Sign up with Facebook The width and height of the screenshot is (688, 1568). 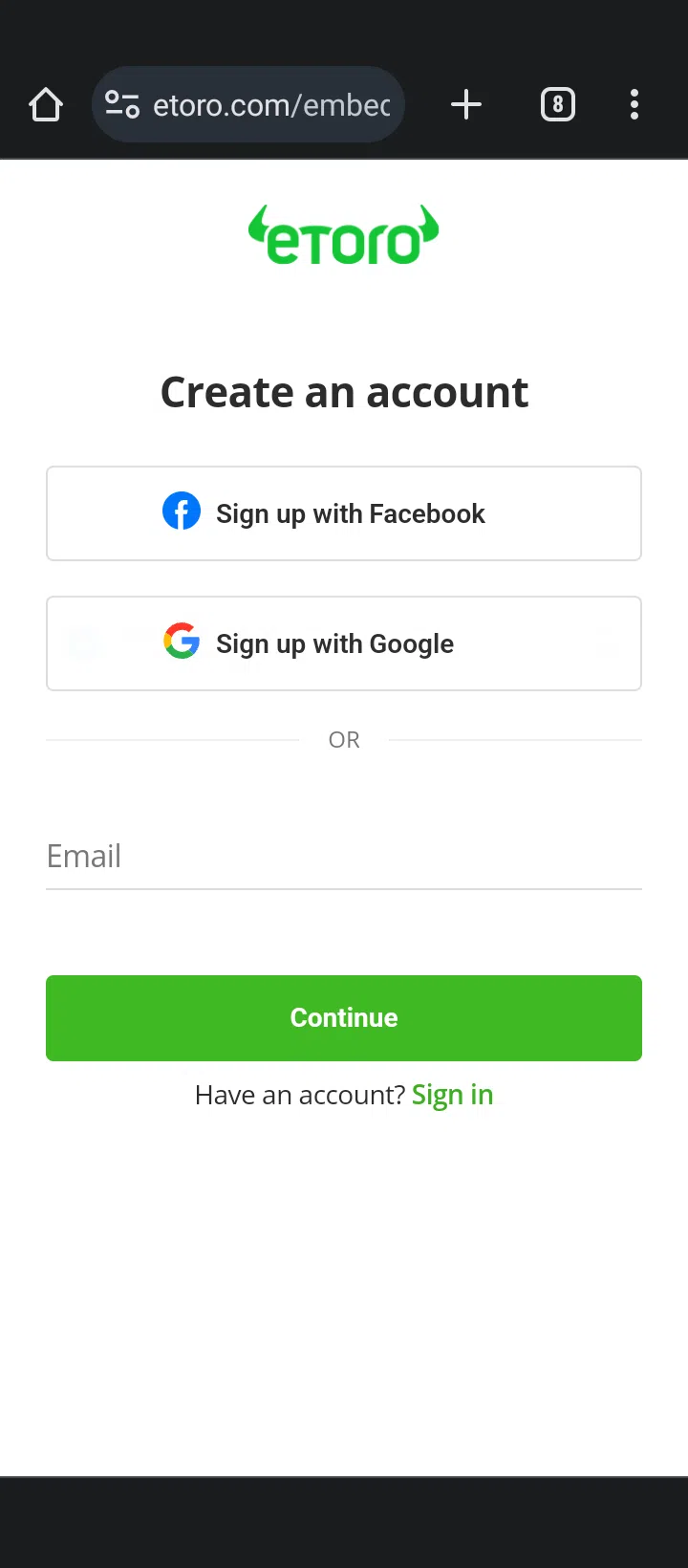pyautogui.click(x=344, y=513)
